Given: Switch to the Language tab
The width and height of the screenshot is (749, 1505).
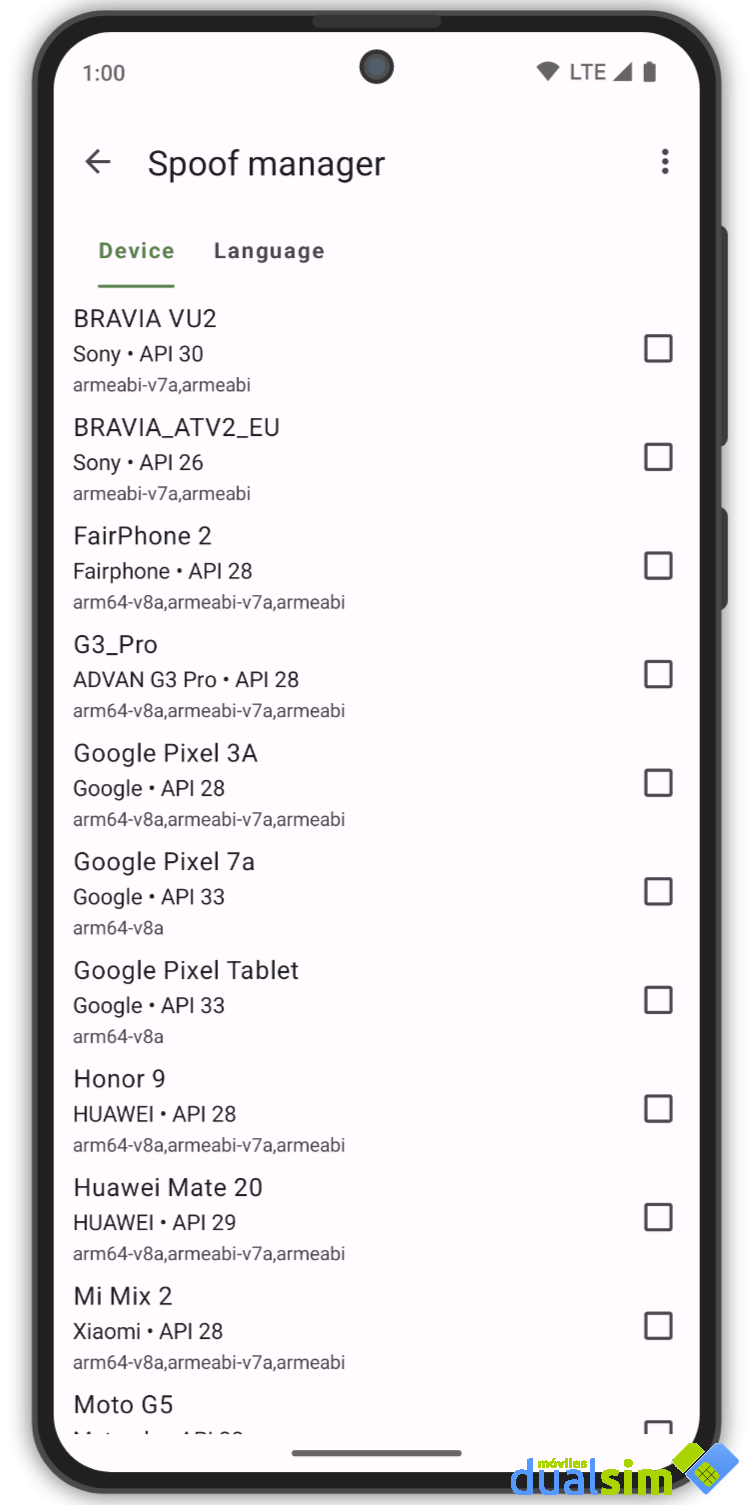Looking at the screenshot, I should click(x=268, y=251).
